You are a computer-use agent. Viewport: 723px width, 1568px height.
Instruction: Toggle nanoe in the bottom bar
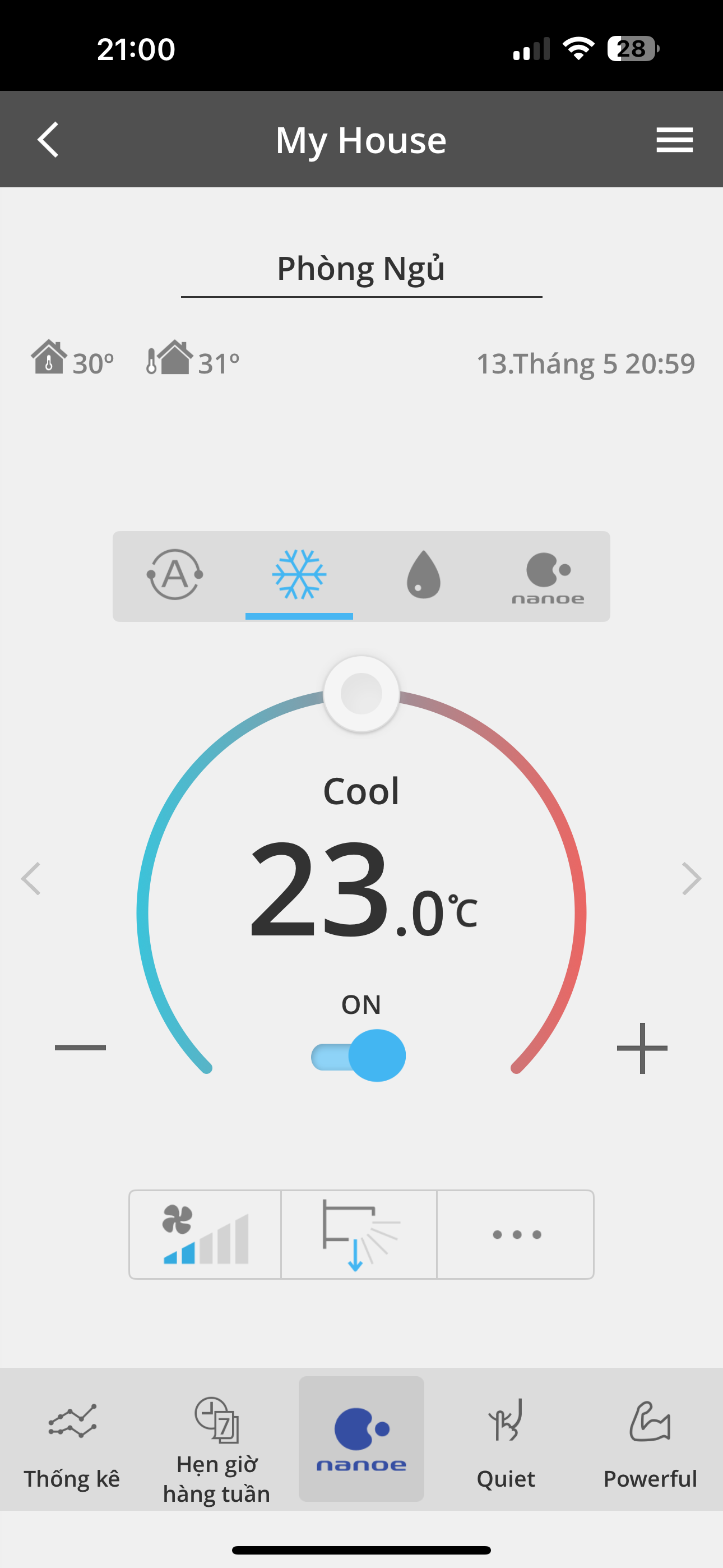(361, 1440)
